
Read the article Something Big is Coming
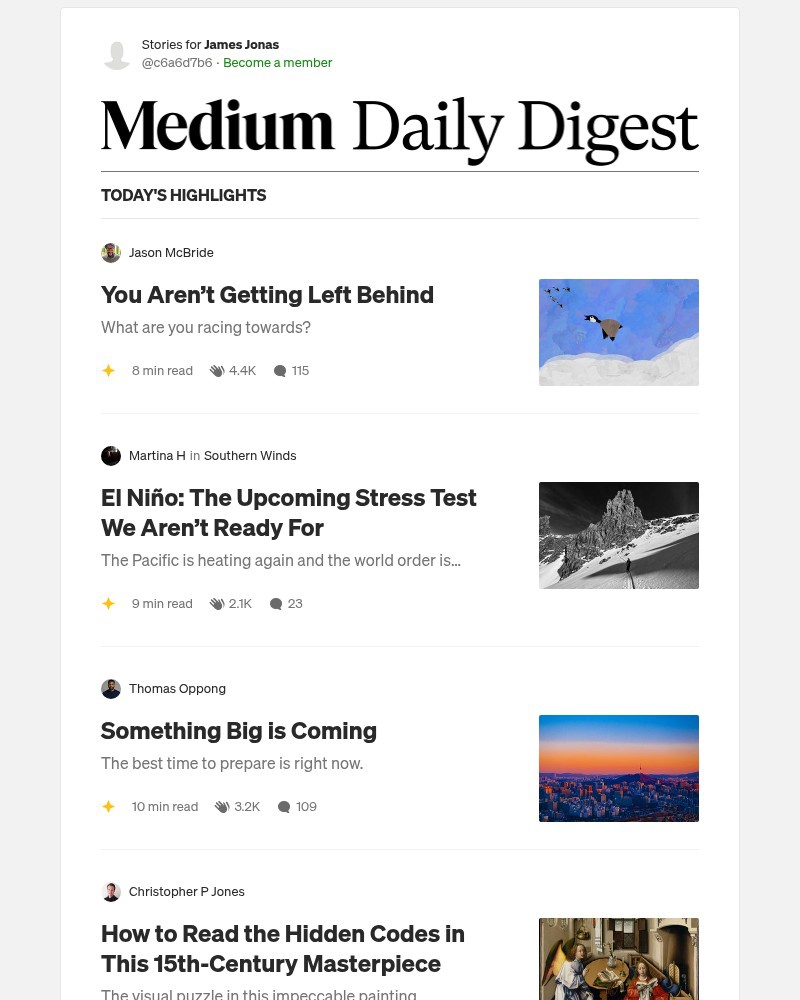click(239, 731)
